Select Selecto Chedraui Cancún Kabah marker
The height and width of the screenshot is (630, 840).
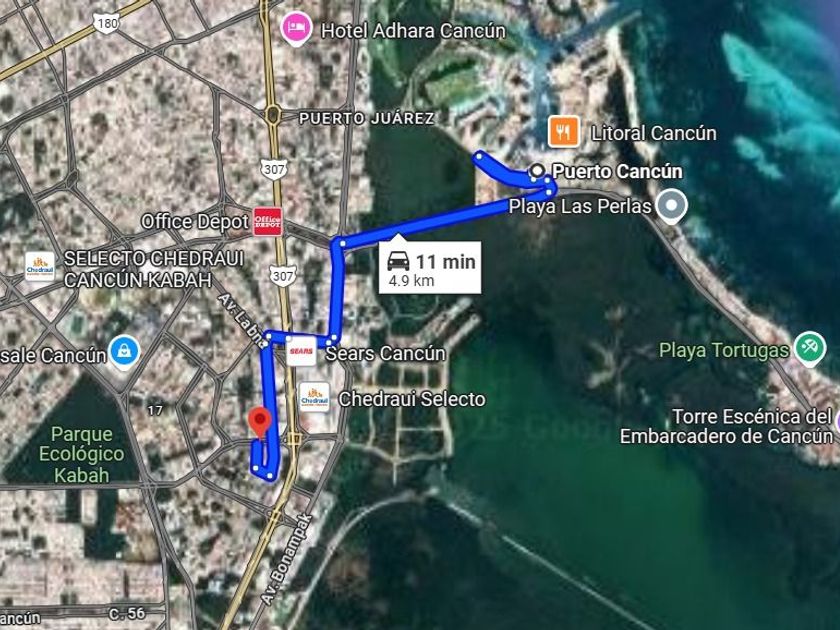click(40, 267)
